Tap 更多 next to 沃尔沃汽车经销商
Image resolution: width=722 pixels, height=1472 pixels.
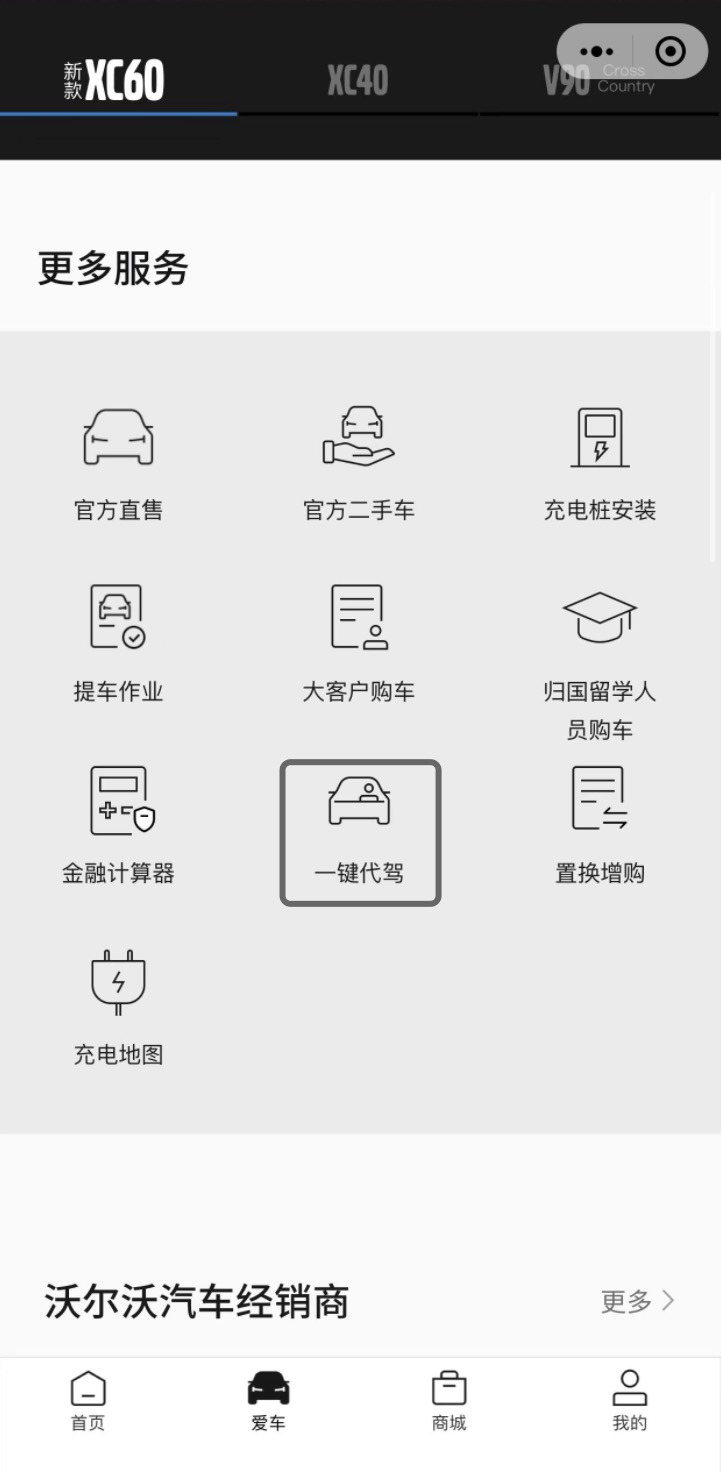638,1301
